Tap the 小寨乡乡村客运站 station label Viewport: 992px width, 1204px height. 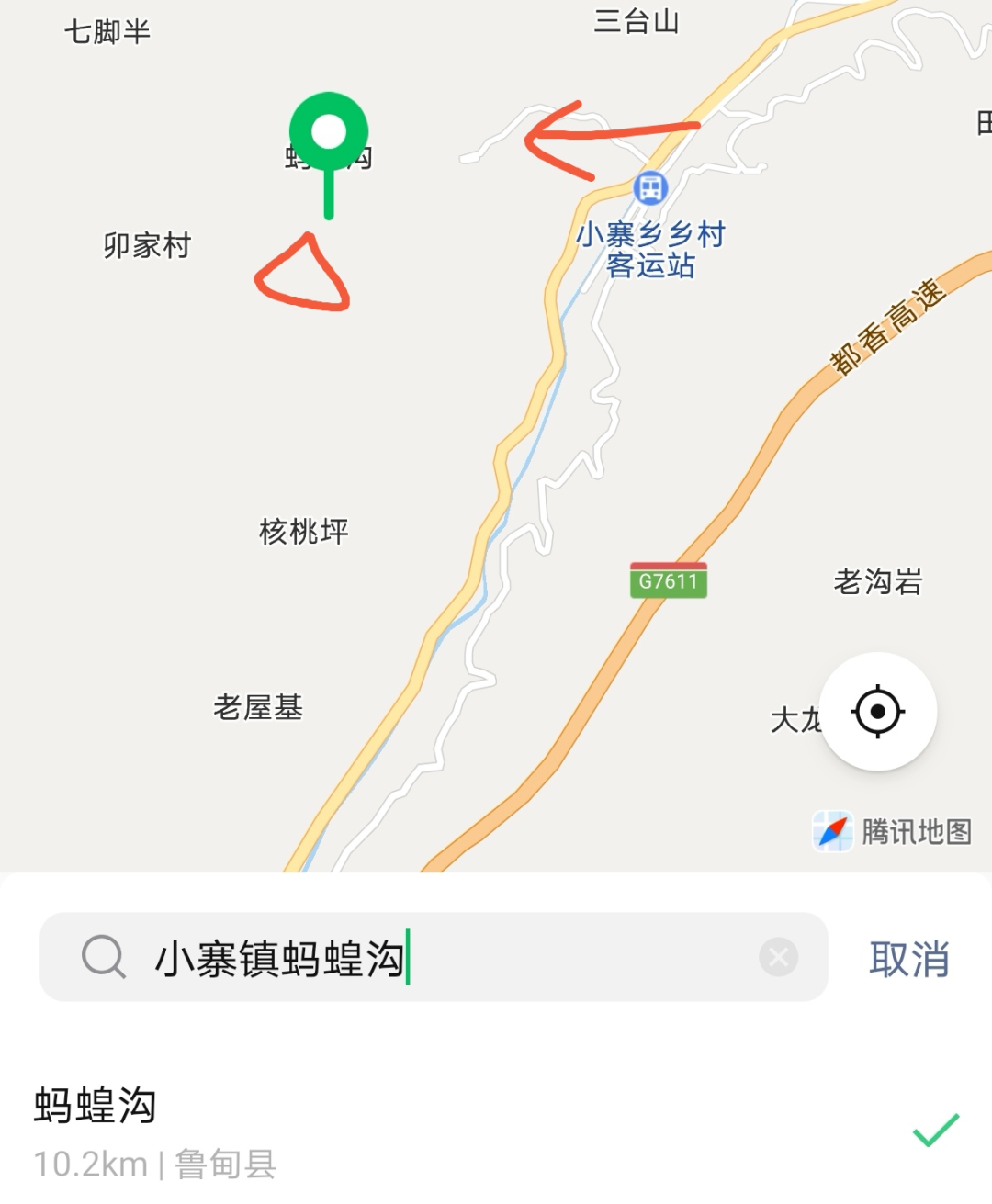(x=649, y=250)
